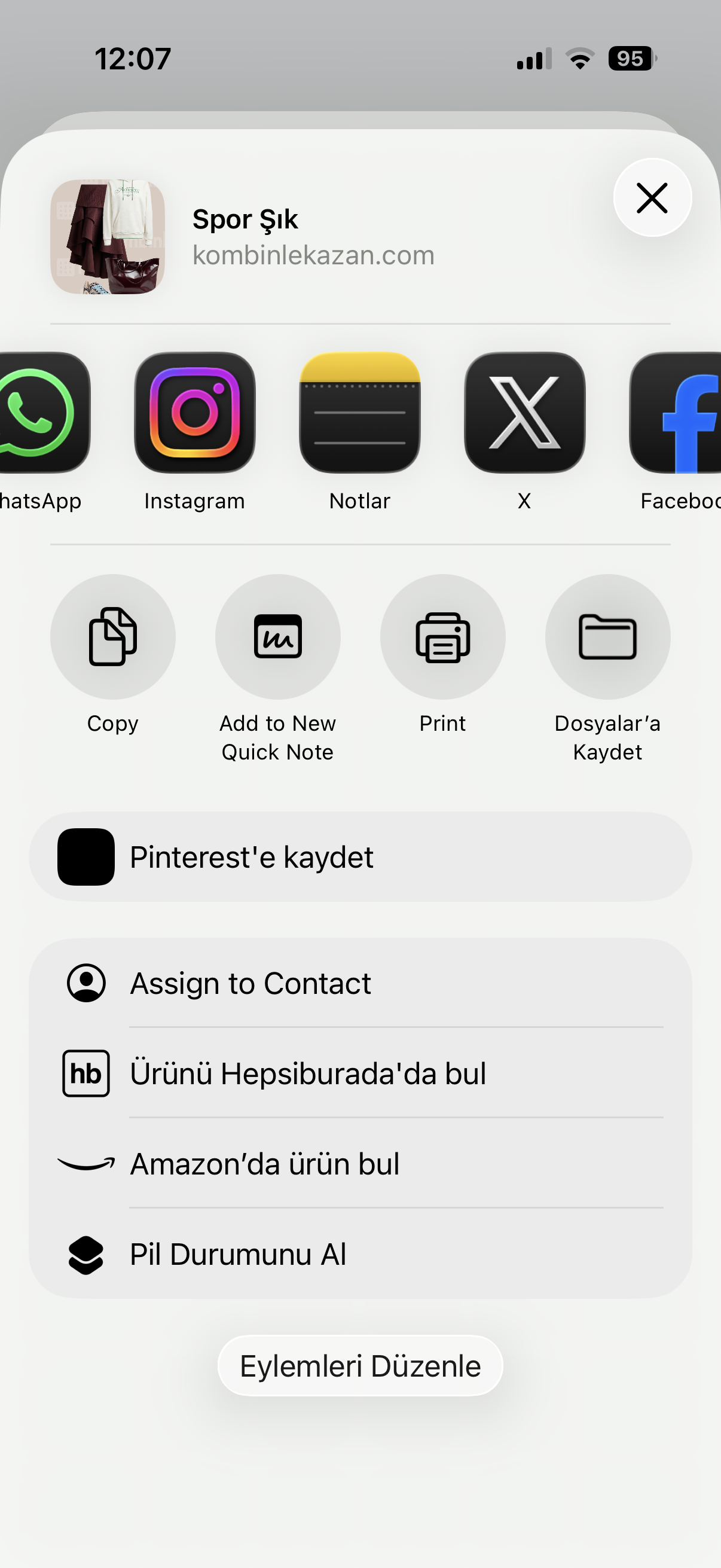Open kombinlekazan.com page link
The height and width of the screenshot is (1568, 721).
(313, 255)
